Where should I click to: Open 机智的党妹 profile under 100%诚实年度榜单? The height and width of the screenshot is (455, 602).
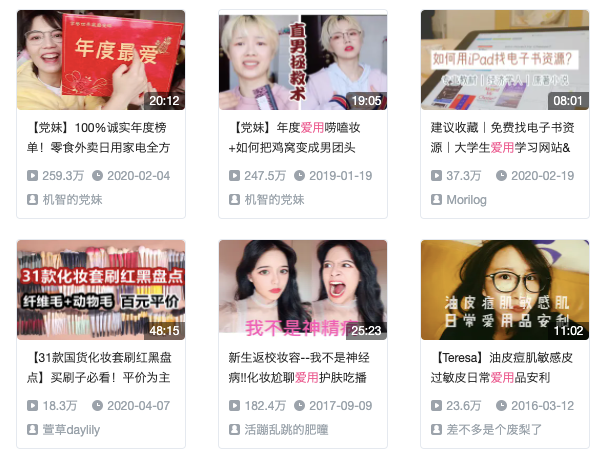coord(72,199)
